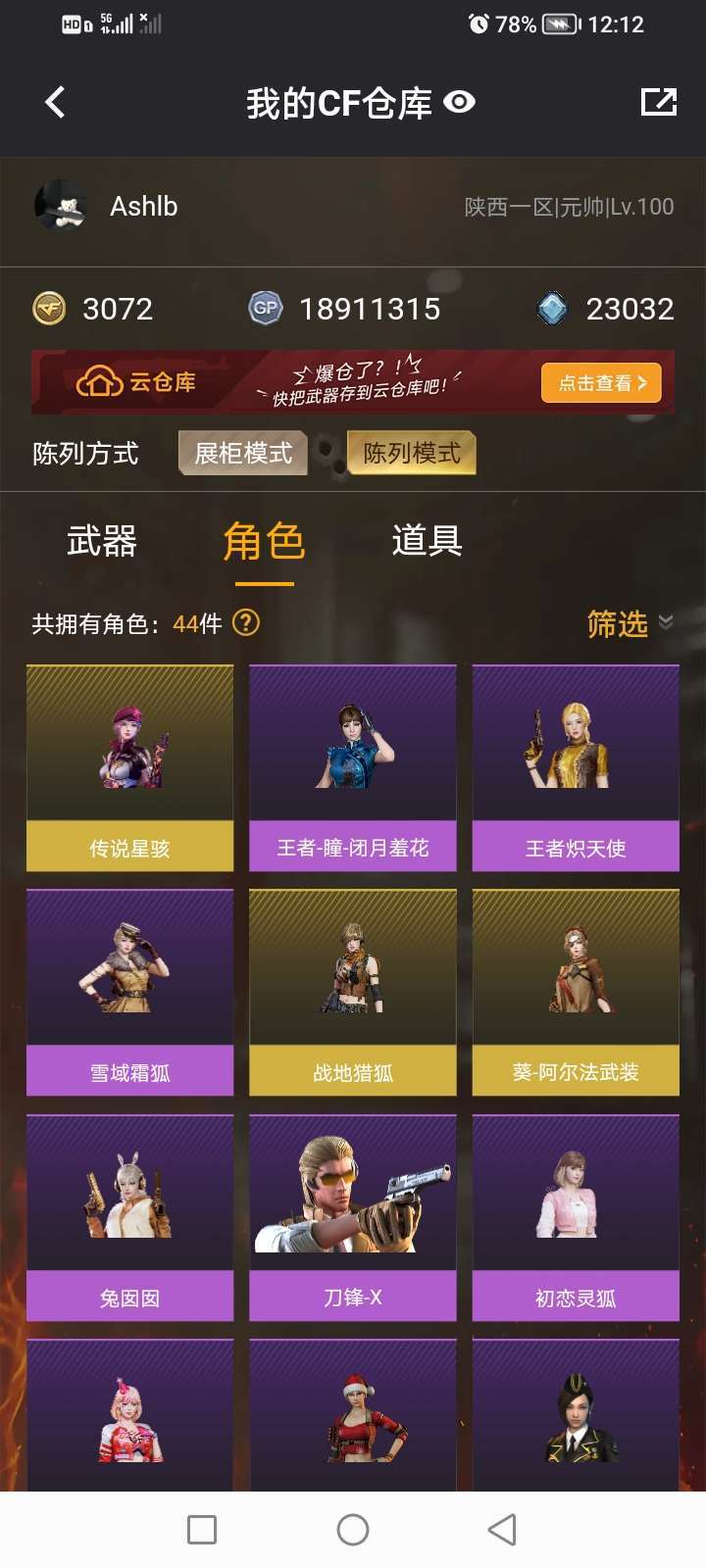Expand the 筛选 filter options
Viewport: 706px width, 1568px height.
tap(615, 624)
